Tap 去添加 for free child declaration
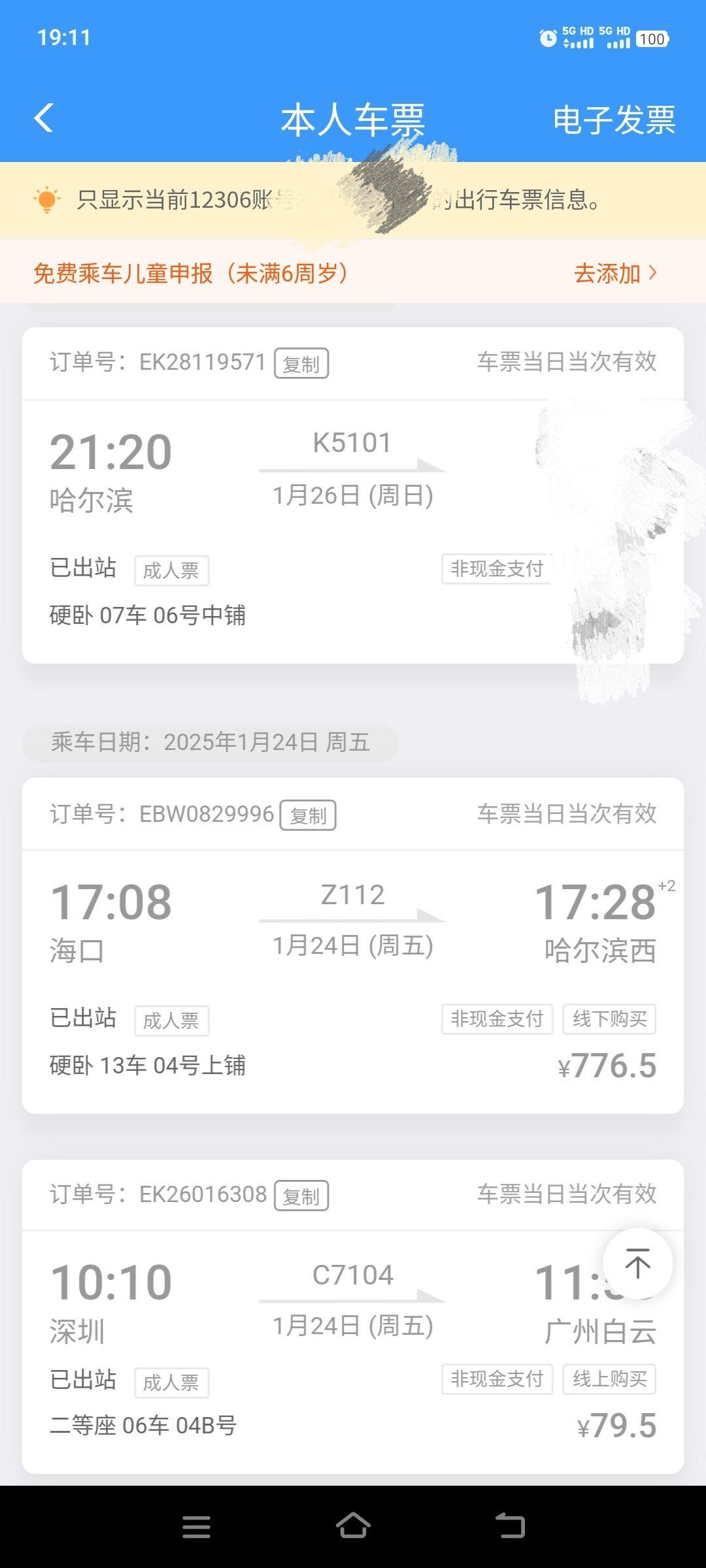Screen dimensions: 706x1568 pos(614,273)
